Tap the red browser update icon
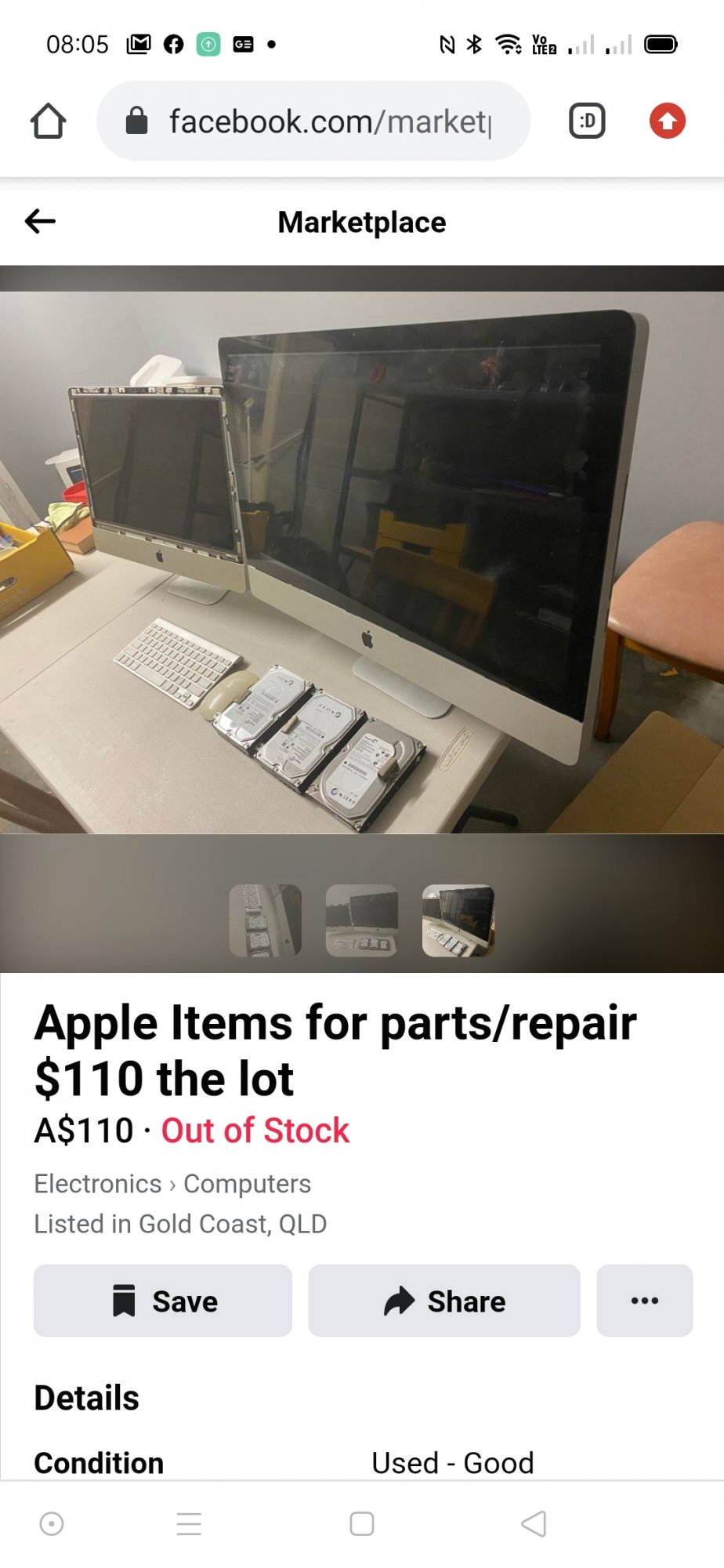 [x=667, y=122]
